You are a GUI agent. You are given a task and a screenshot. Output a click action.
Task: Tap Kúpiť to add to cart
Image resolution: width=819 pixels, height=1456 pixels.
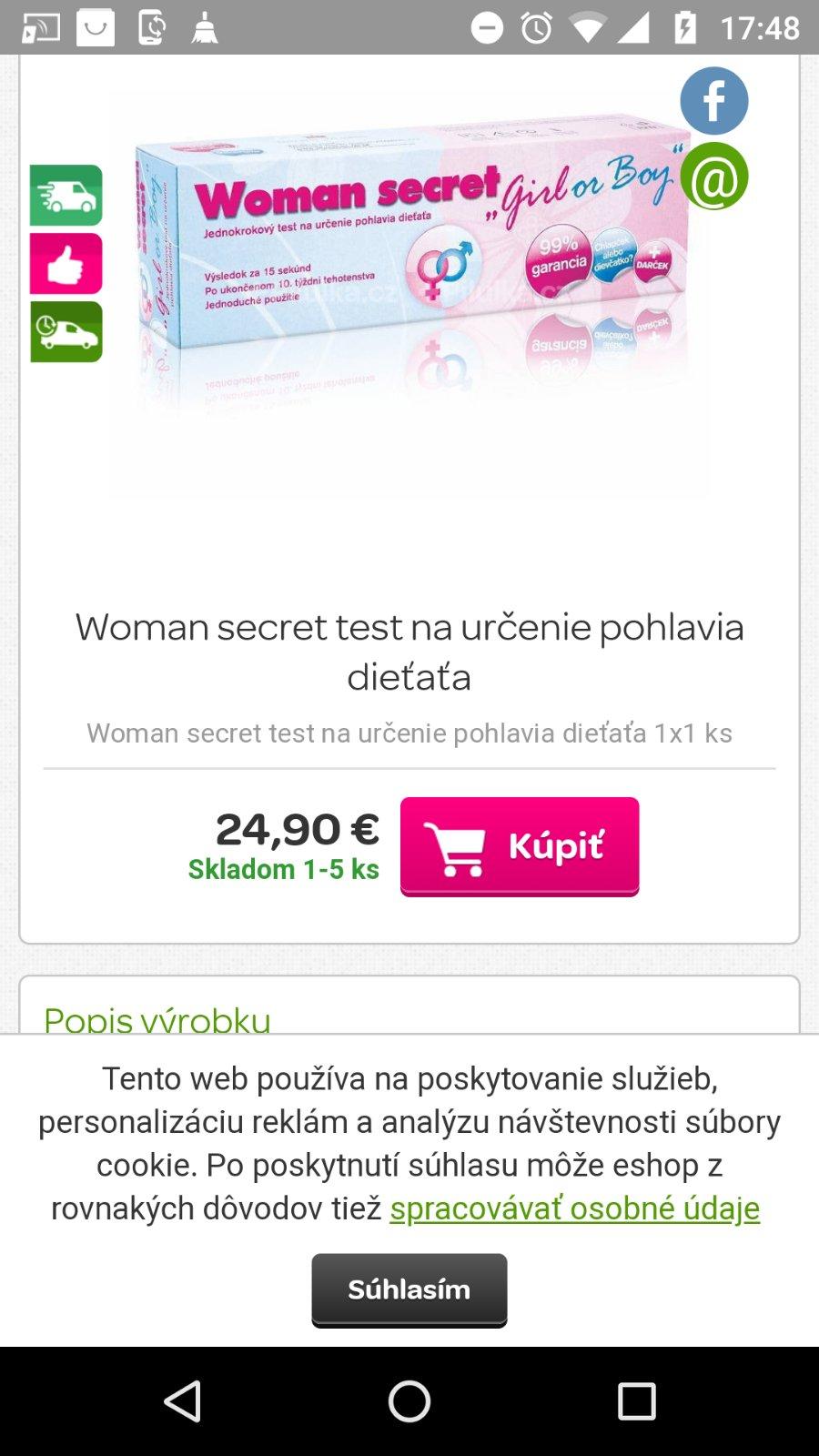tap(520, 846)
